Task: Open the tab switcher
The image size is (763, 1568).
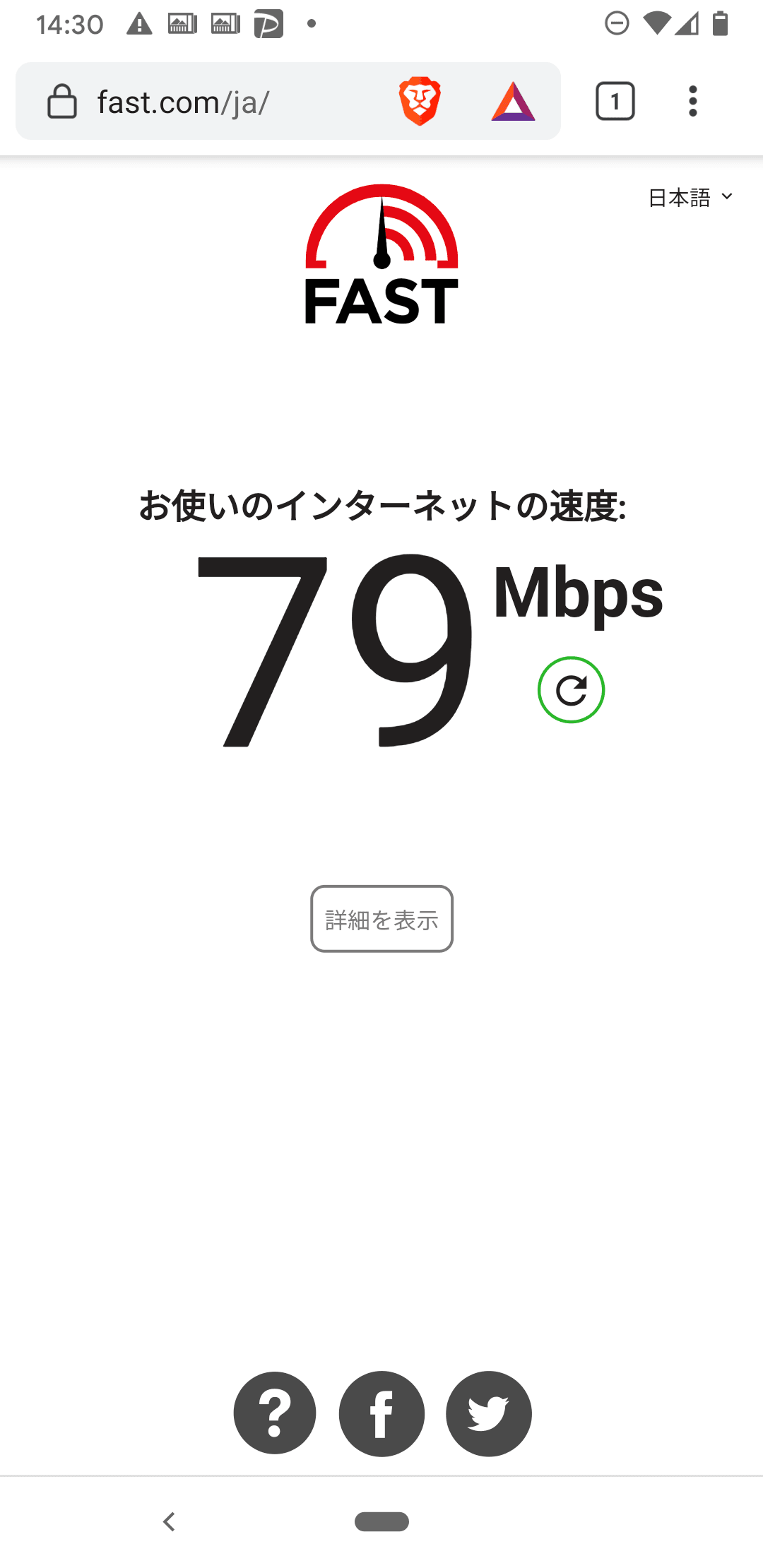Action: tap(615, 101)
